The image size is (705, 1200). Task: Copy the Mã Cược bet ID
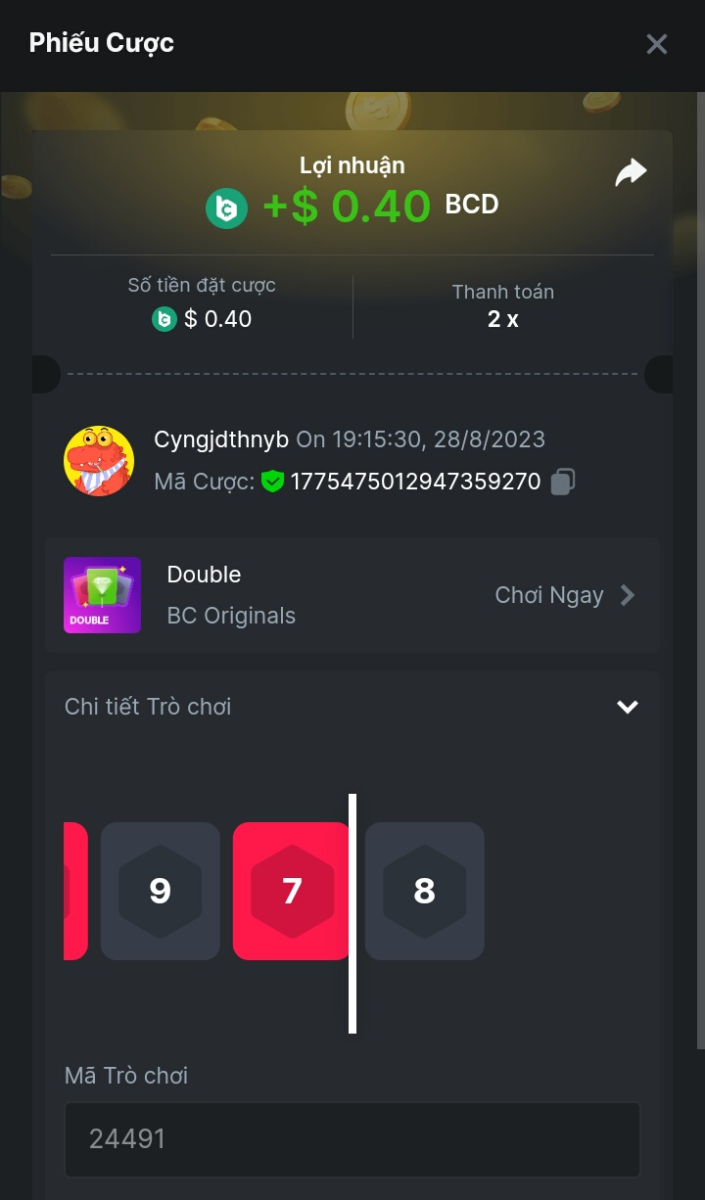[x=563, y=482]
